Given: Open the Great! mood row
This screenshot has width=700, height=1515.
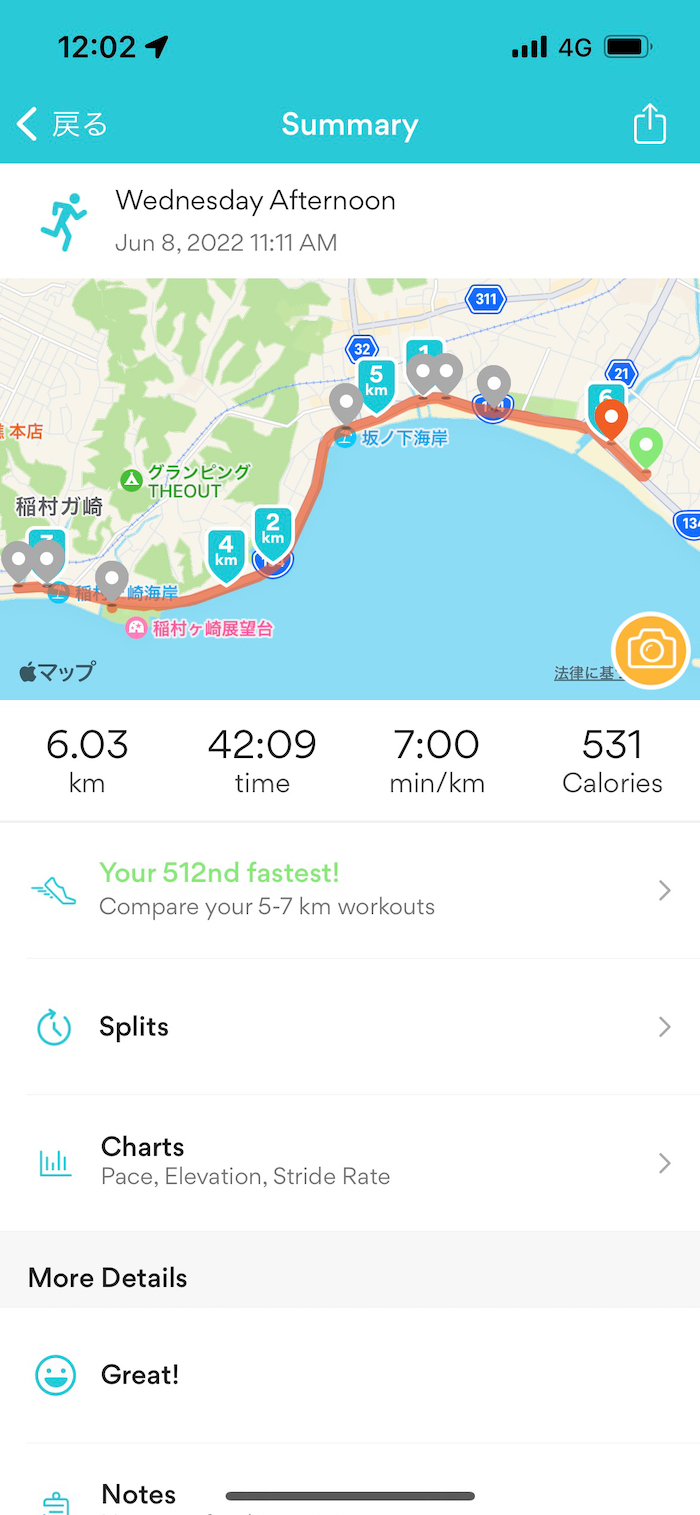Looking at the screenshot, I should tap(350, 1375).
